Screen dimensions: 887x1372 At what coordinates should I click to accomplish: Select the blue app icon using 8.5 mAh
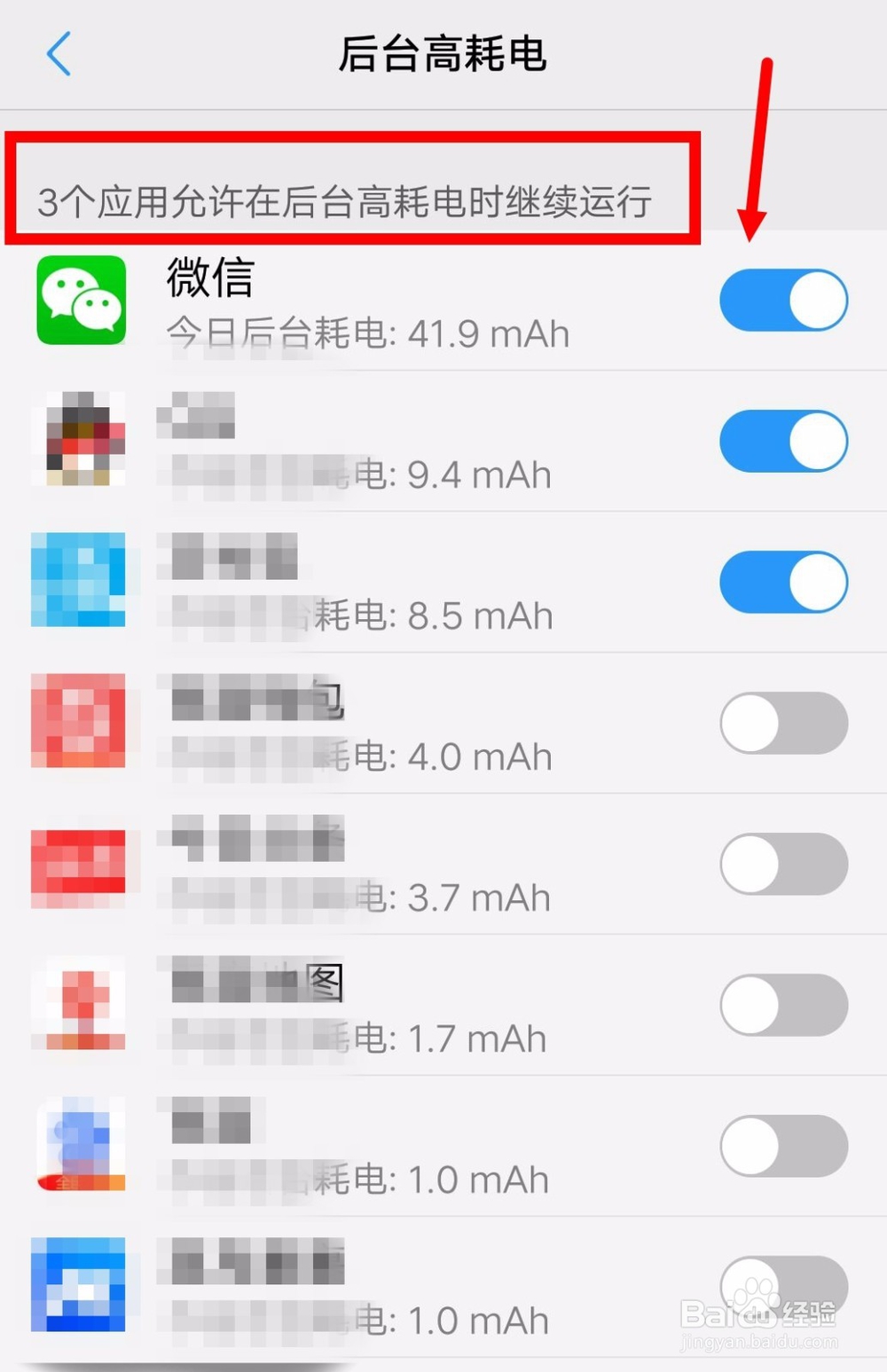pyautogui.click(x=78, y=581)
